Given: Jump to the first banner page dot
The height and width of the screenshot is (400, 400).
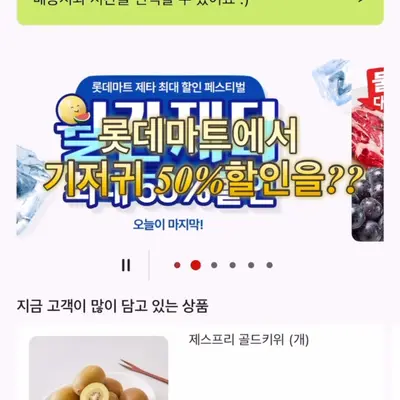Looking at the screenshot, I should [177, 265].
